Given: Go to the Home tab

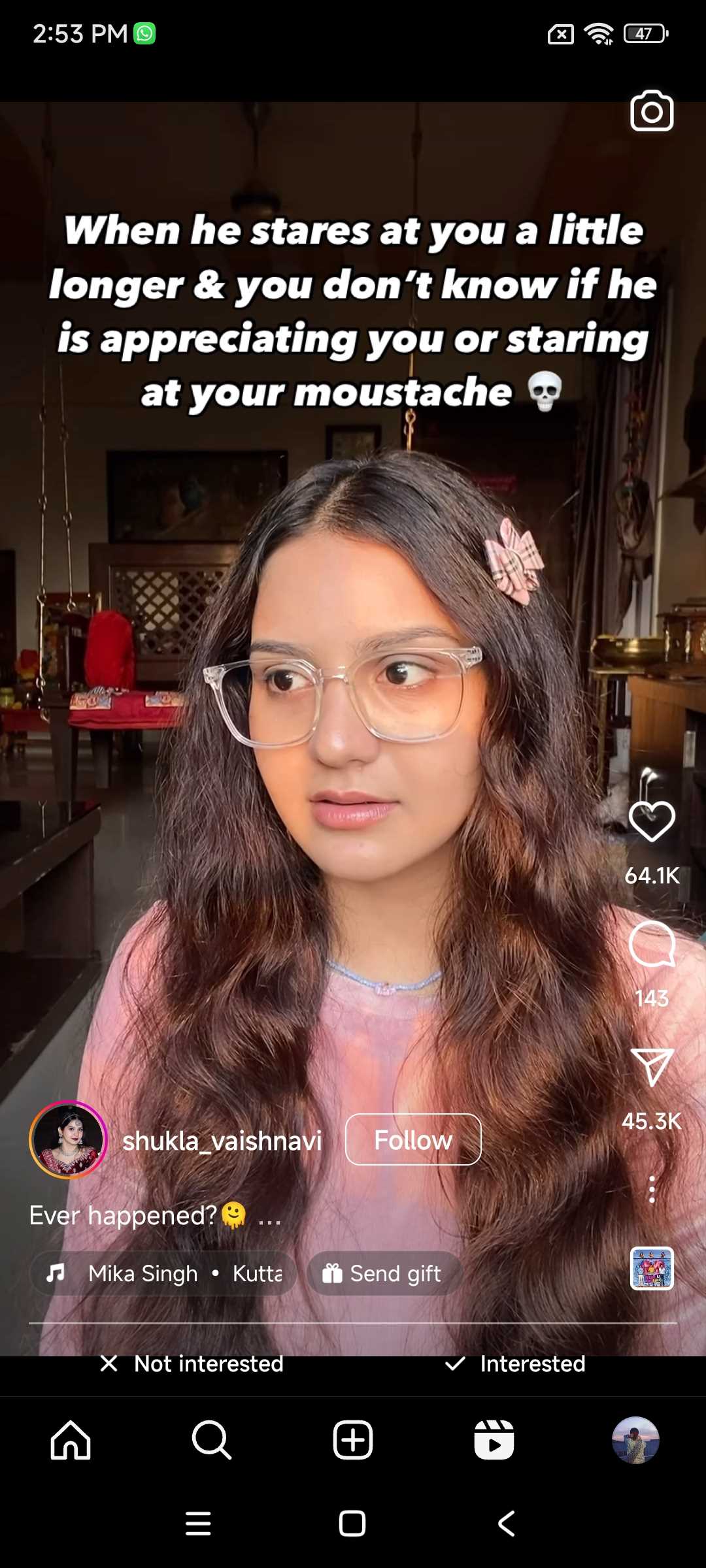Looking at the screenshot, I should coord(71,1440).
